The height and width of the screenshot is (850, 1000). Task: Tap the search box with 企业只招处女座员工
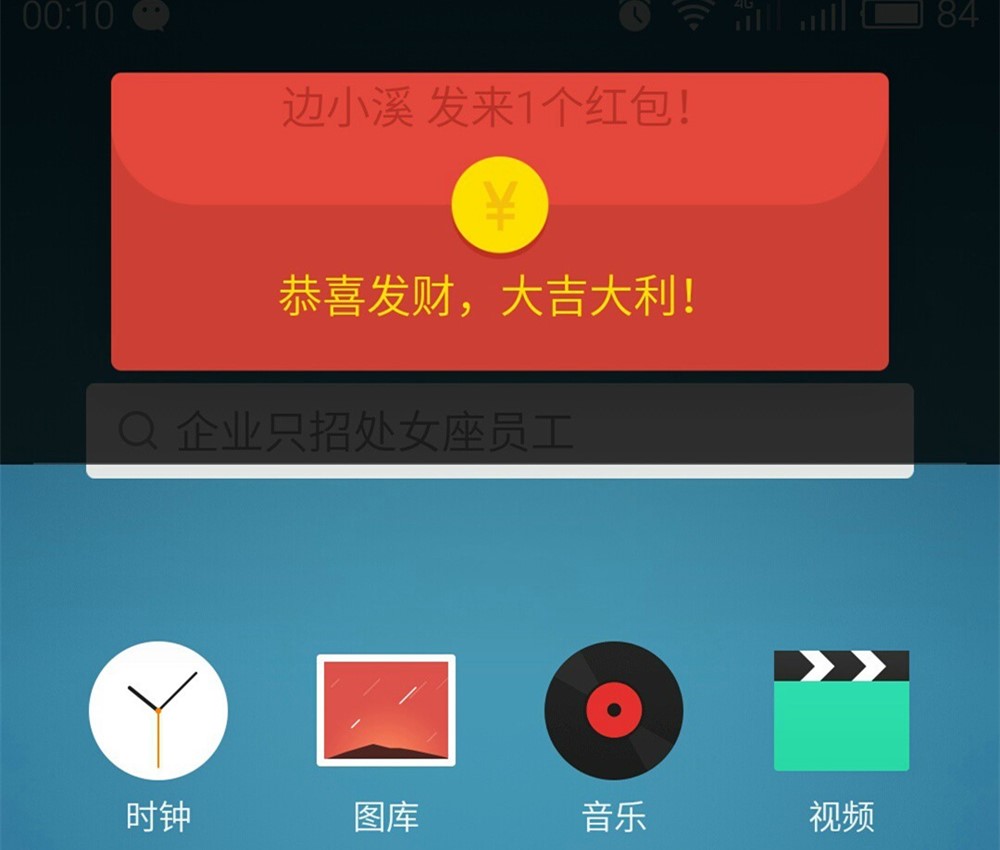coord(499,430)
